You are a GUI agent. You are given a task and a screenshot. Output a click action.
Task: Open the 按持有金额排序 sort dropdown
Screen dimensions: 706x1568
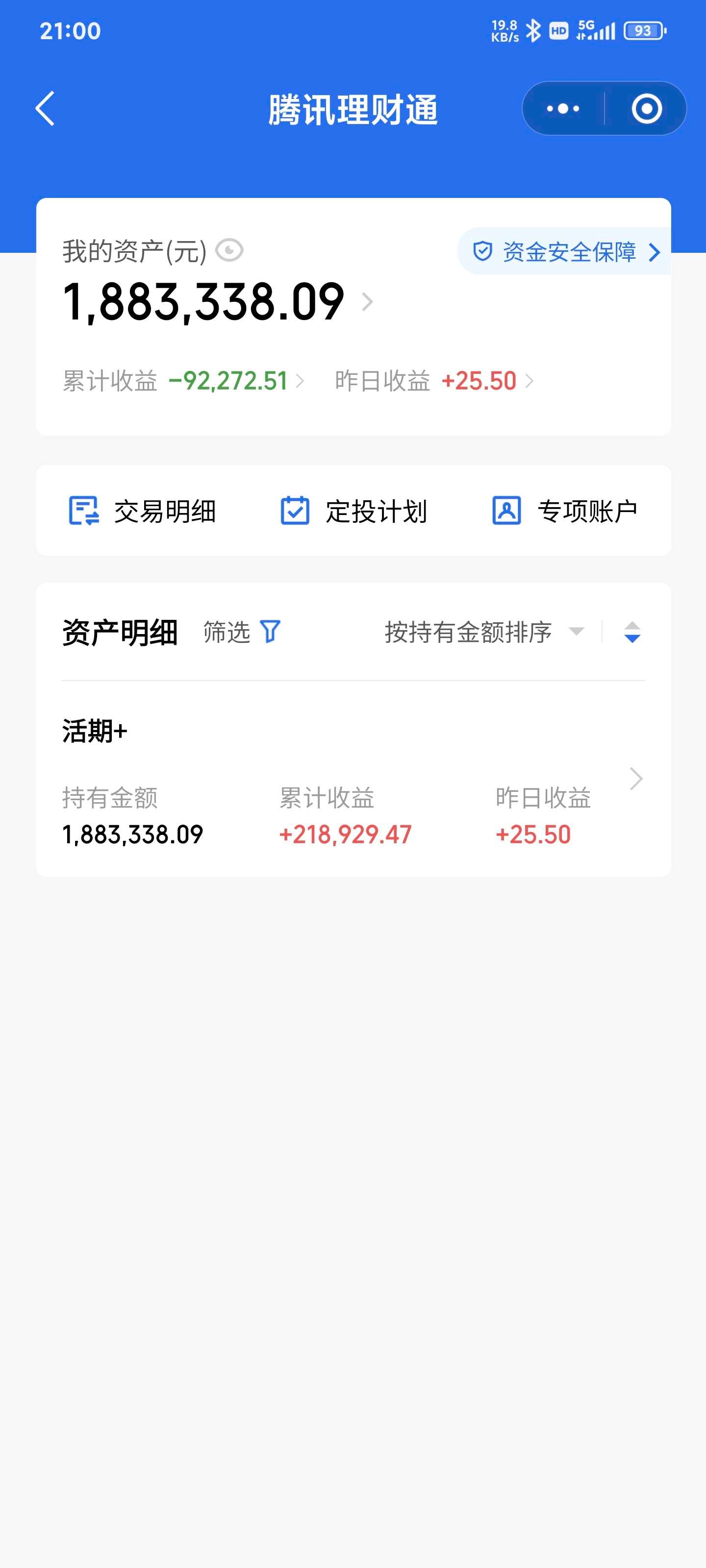(481, 632)
